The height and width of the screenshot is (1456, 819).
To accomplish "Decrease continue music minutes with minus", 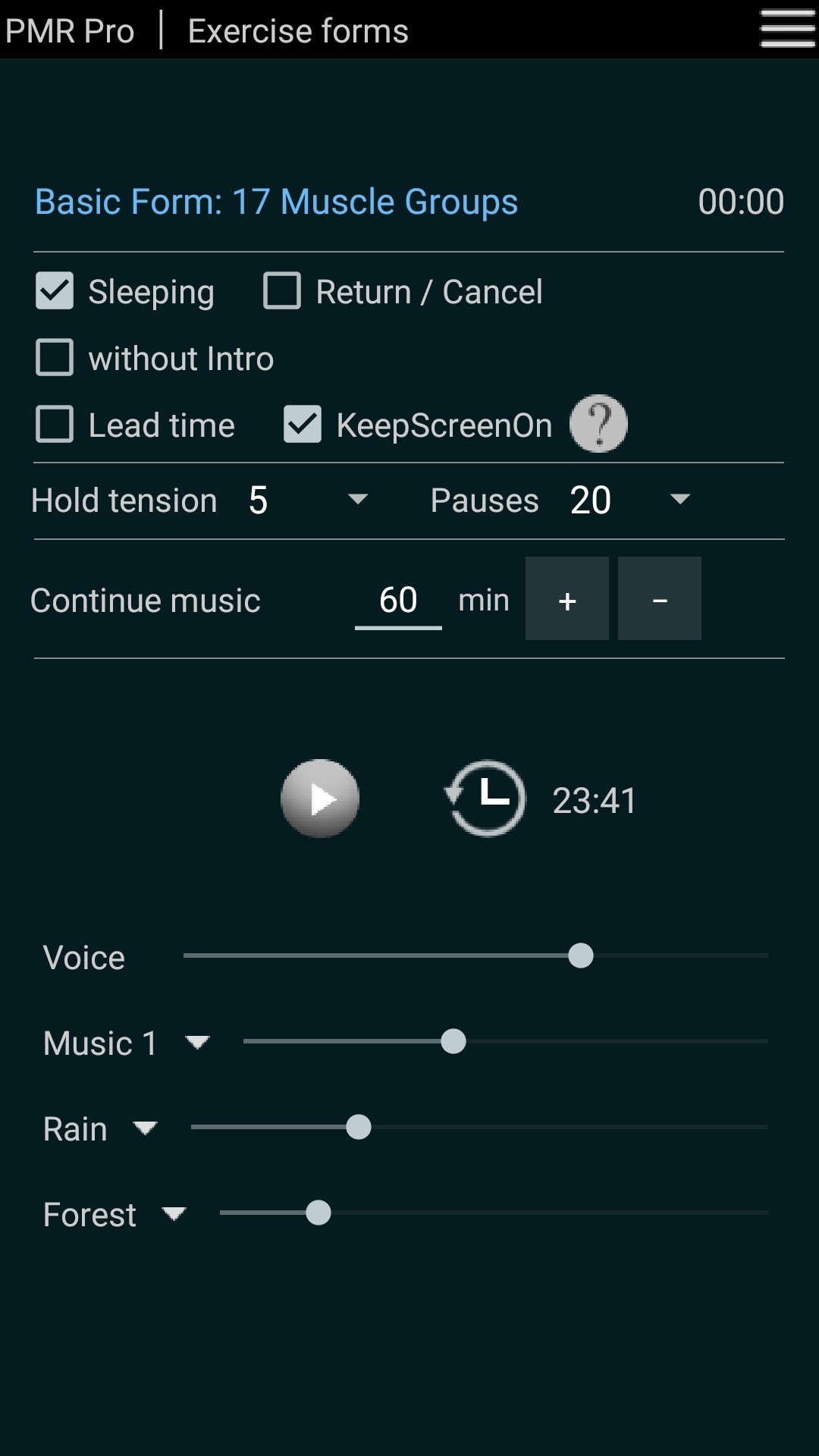I will pos(660,598).
